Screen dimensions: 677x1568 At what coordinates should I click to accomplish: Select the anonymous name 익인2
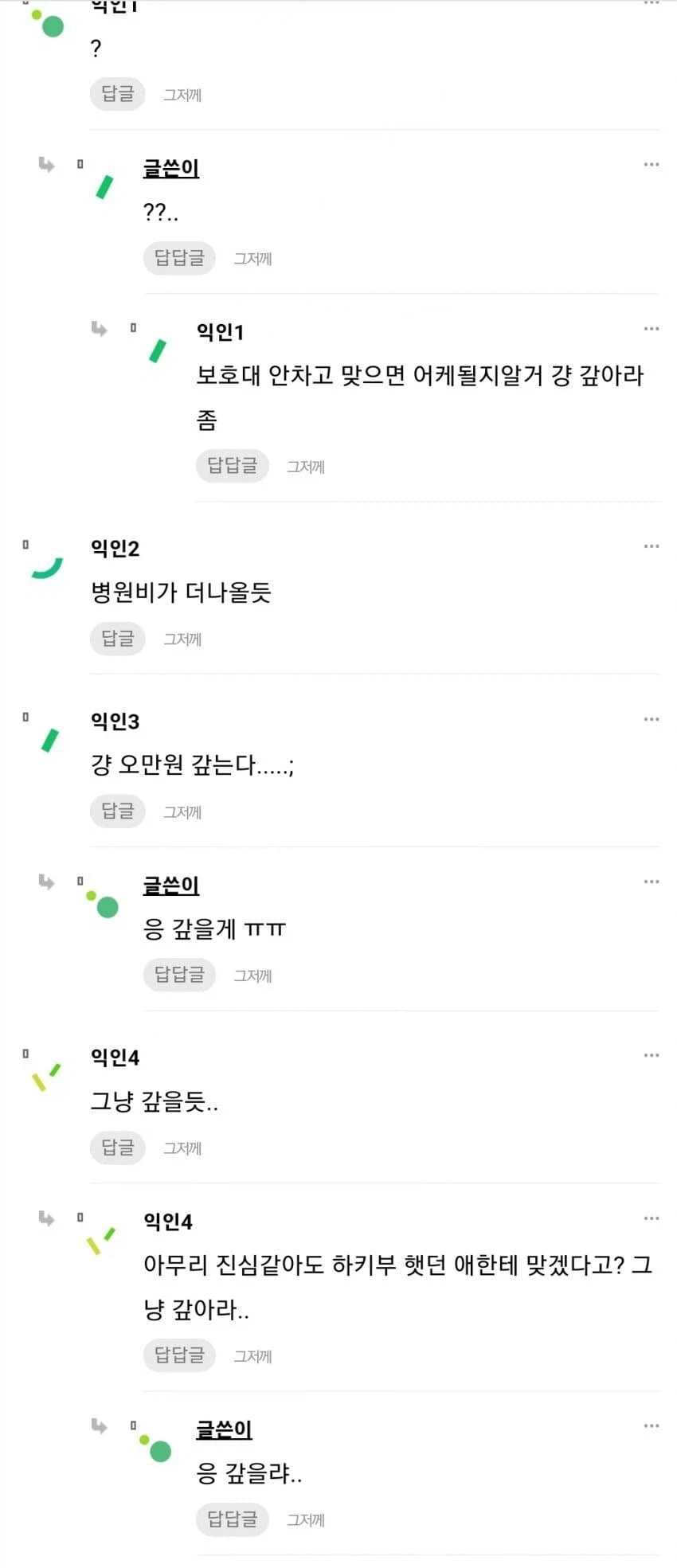pos(115,547)
